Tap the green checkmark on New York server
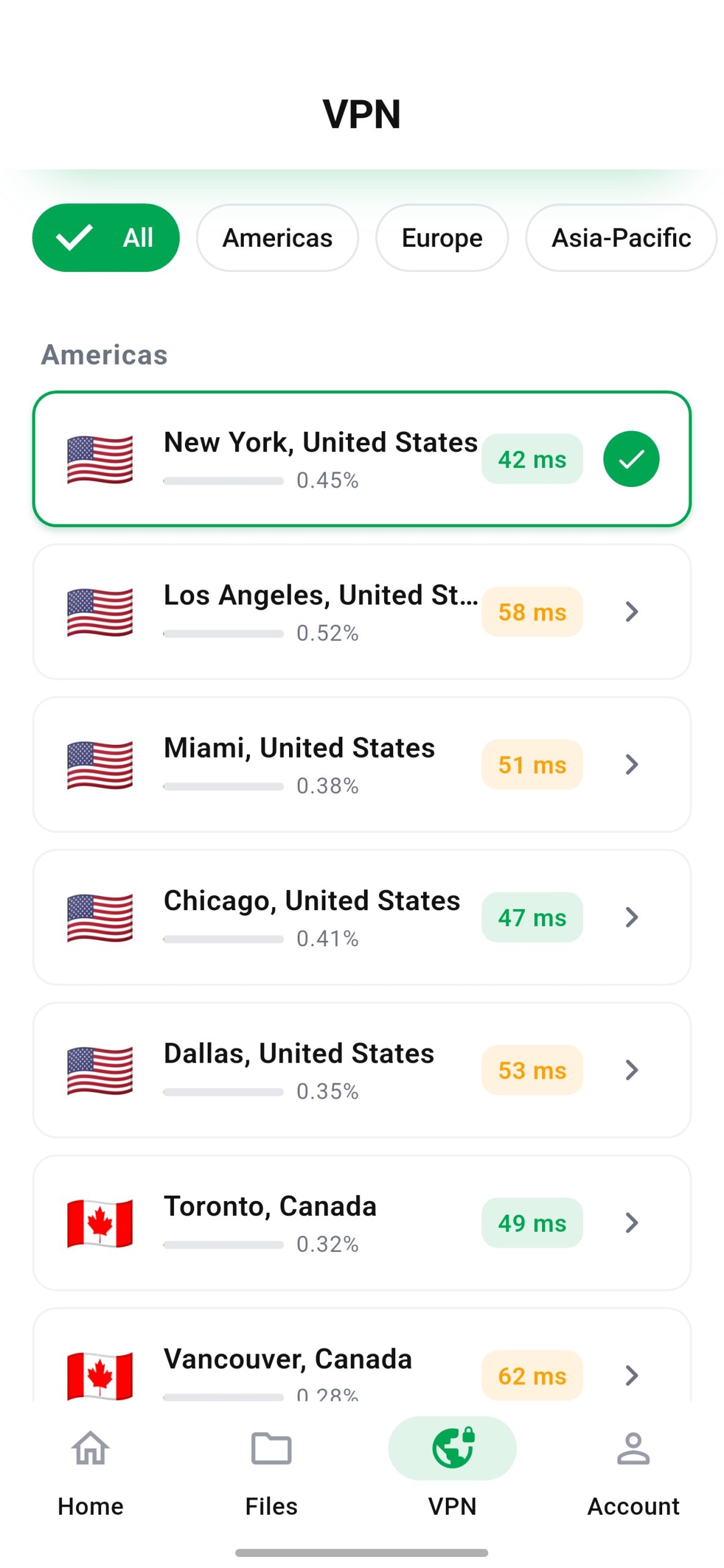 631,459
